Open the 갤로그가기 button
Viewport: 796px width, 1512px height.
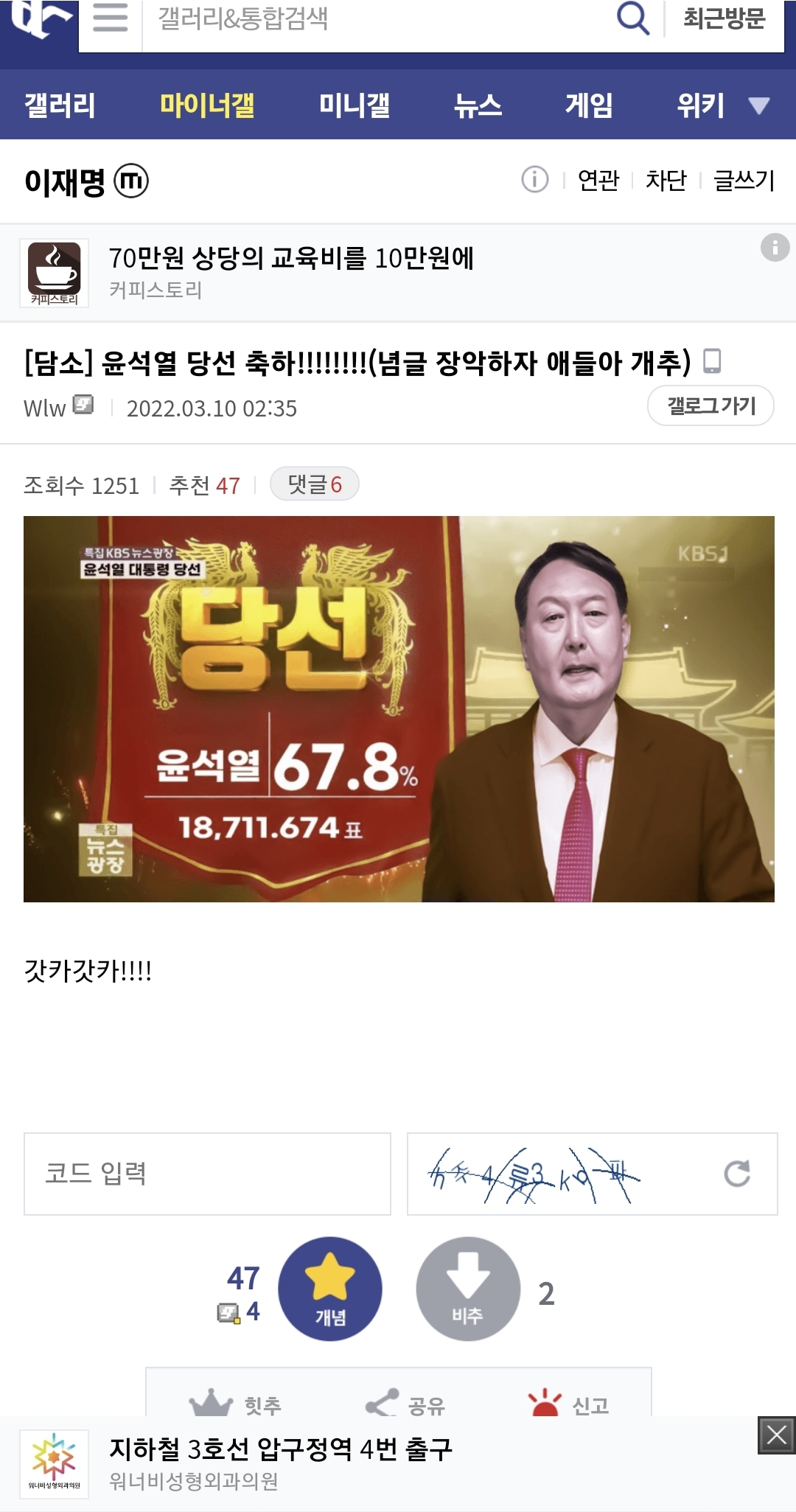(711, 405)
